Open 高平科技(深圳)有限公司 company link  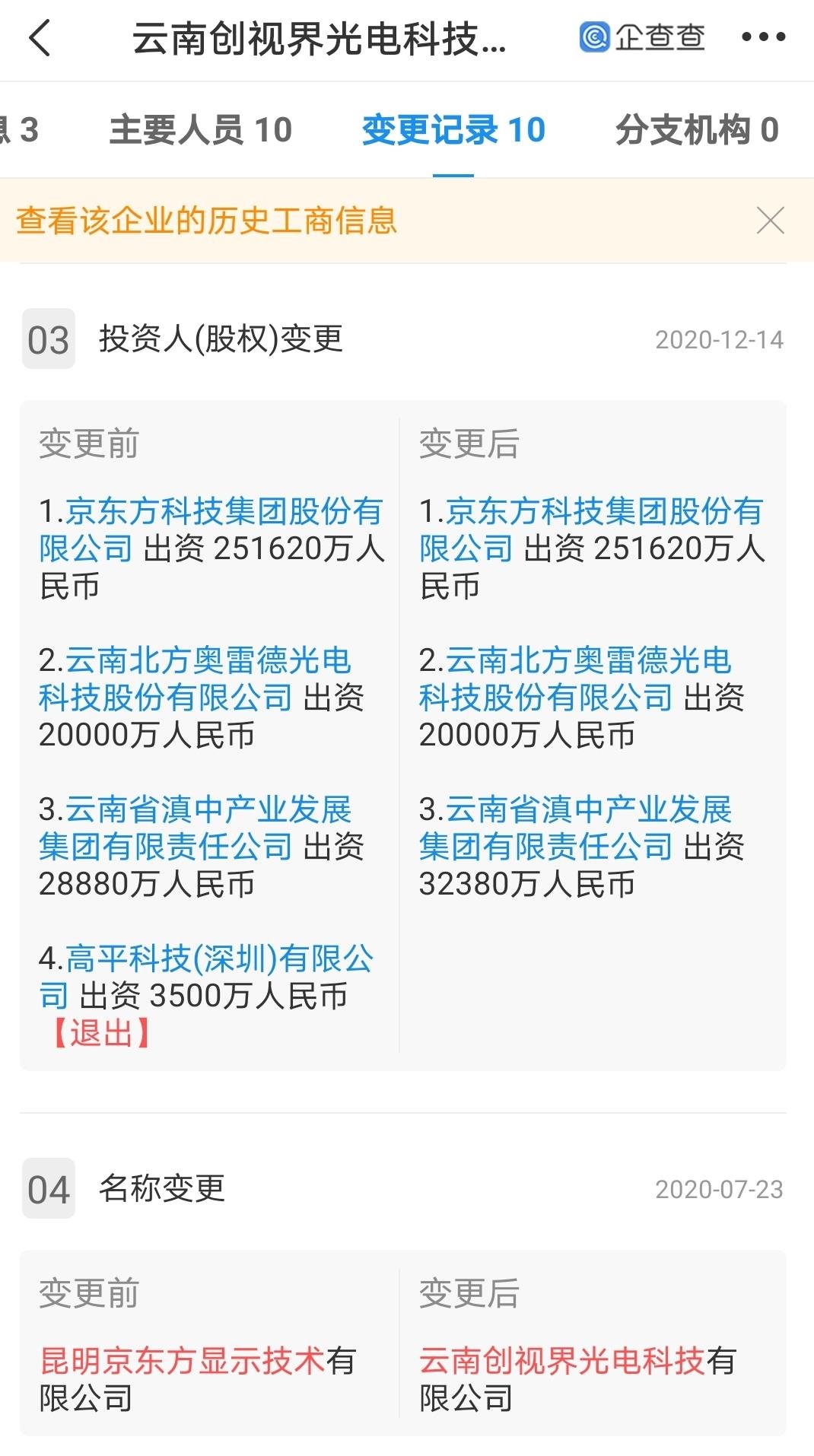[x=205, y=977]
